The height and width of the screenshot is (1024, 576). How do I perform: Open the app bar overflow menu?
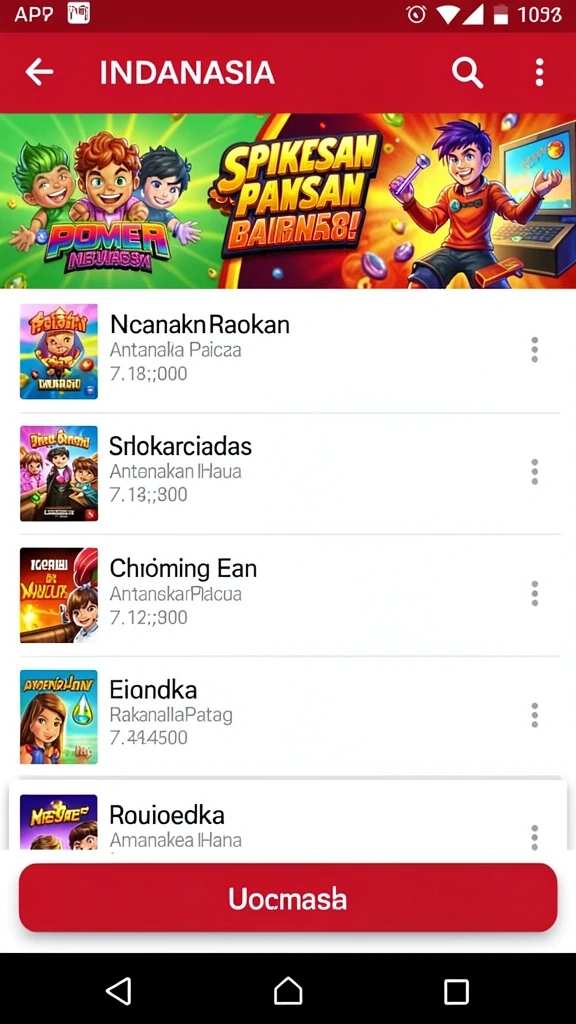pyautogui.click(x=539, y=72)
